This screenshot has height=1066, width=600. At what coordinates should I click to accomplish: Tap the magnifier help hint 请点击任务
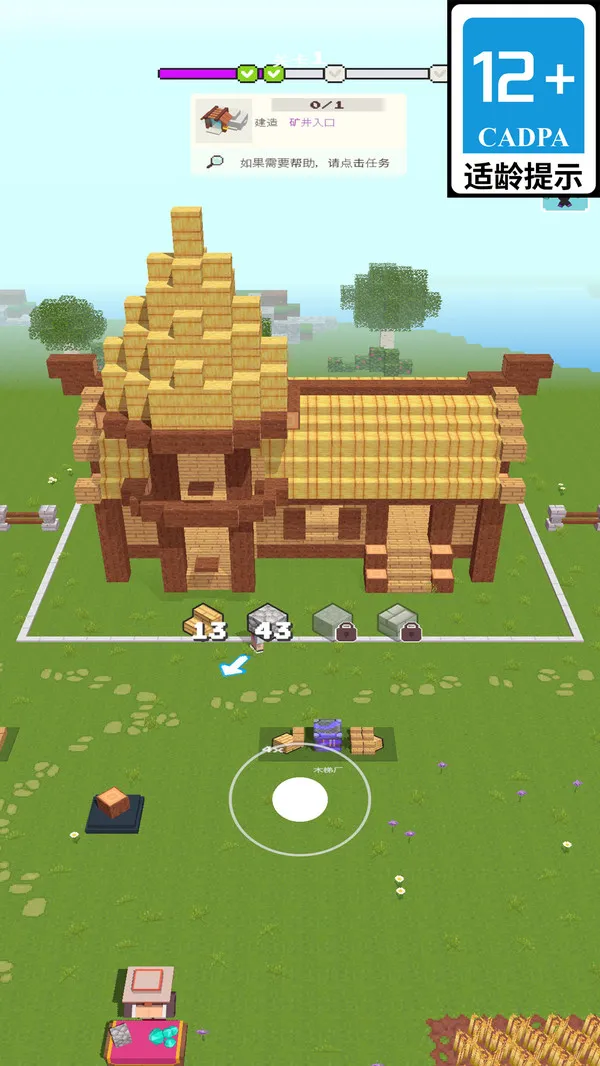pos(300,162)
